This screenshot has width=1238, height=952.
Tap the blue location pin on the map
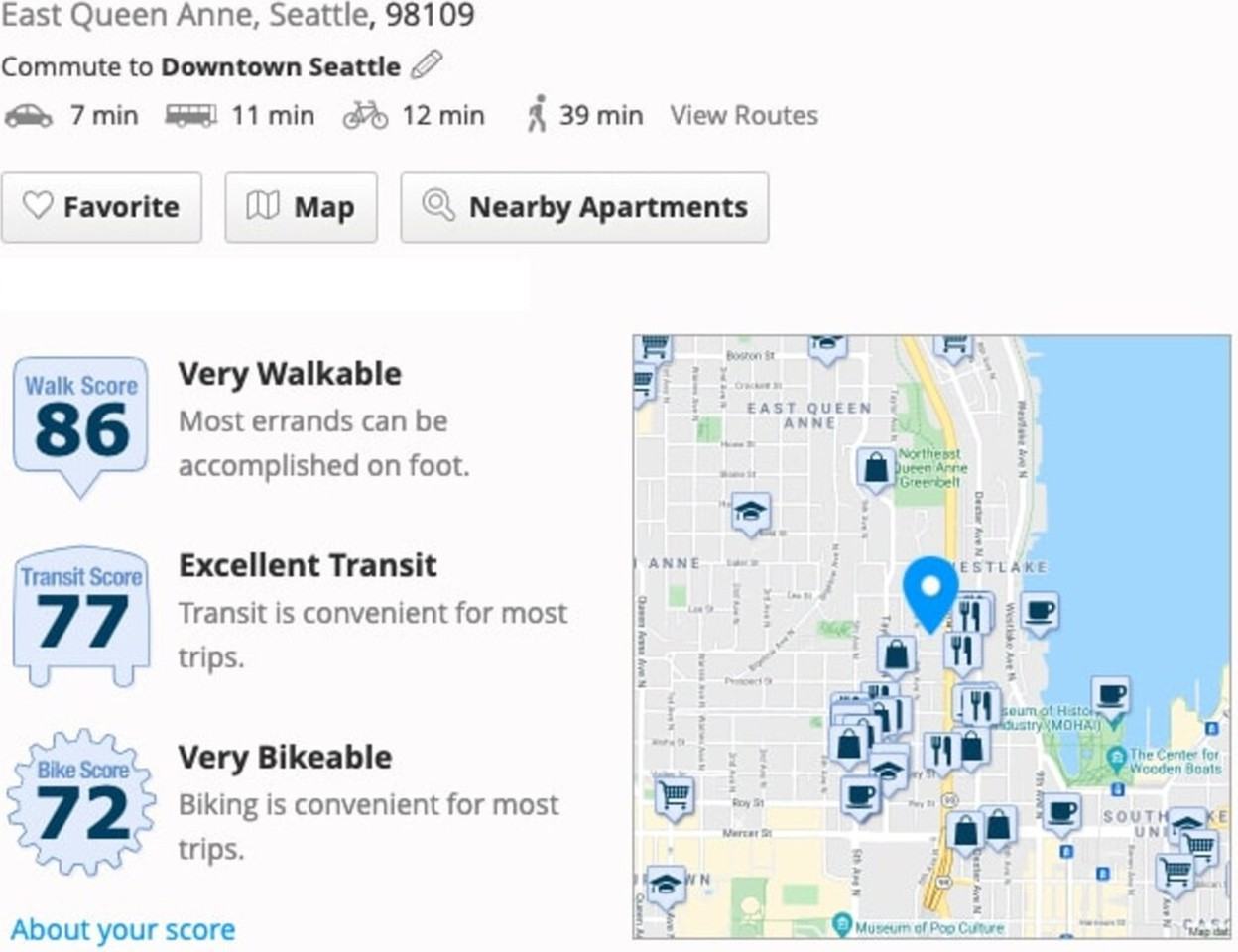[x=930, y=588]
